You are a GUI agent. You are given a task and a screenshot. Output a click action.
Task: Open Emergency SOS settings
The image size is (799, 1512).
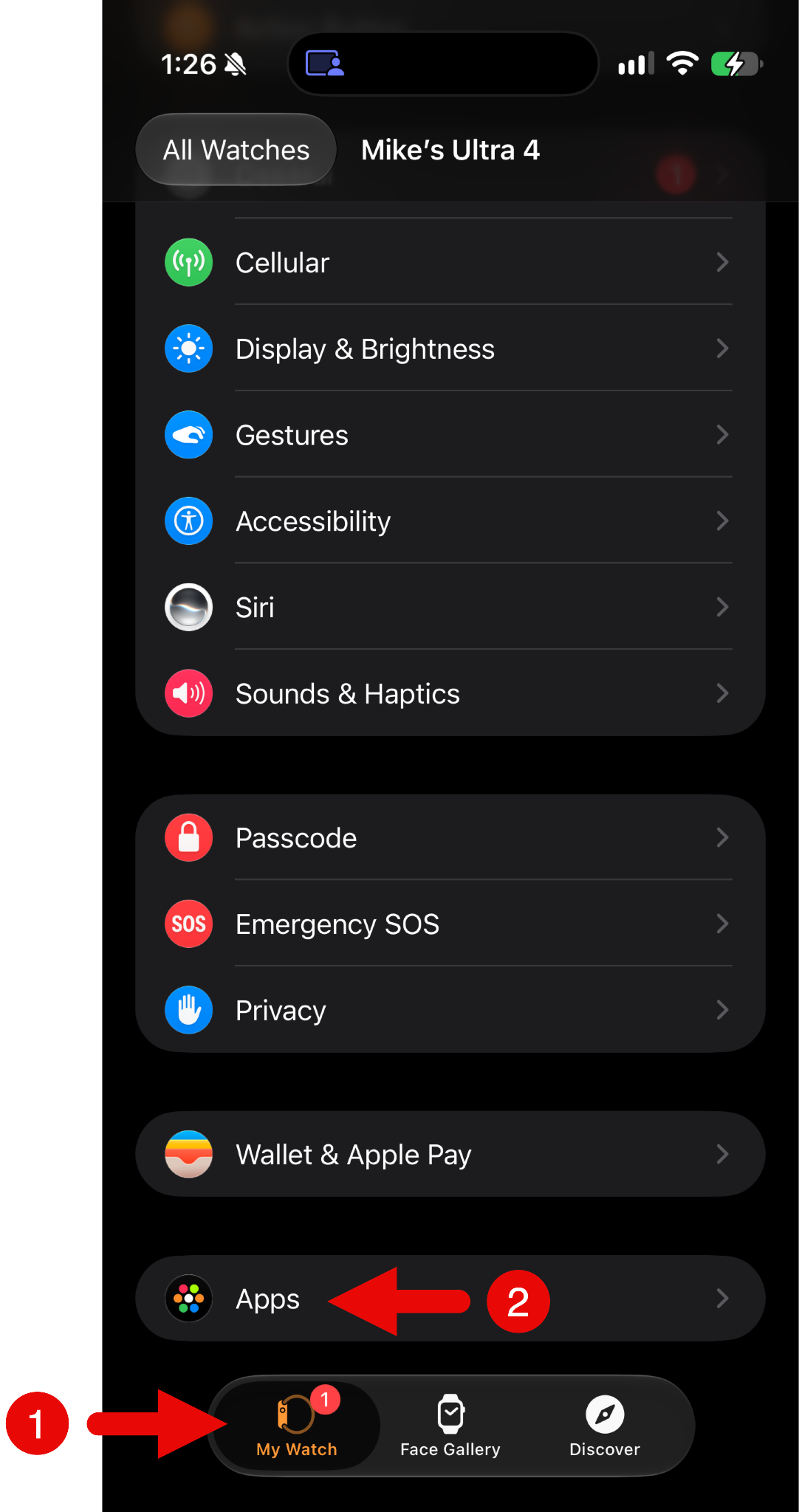pyautogui.click(x=450, y=924)
